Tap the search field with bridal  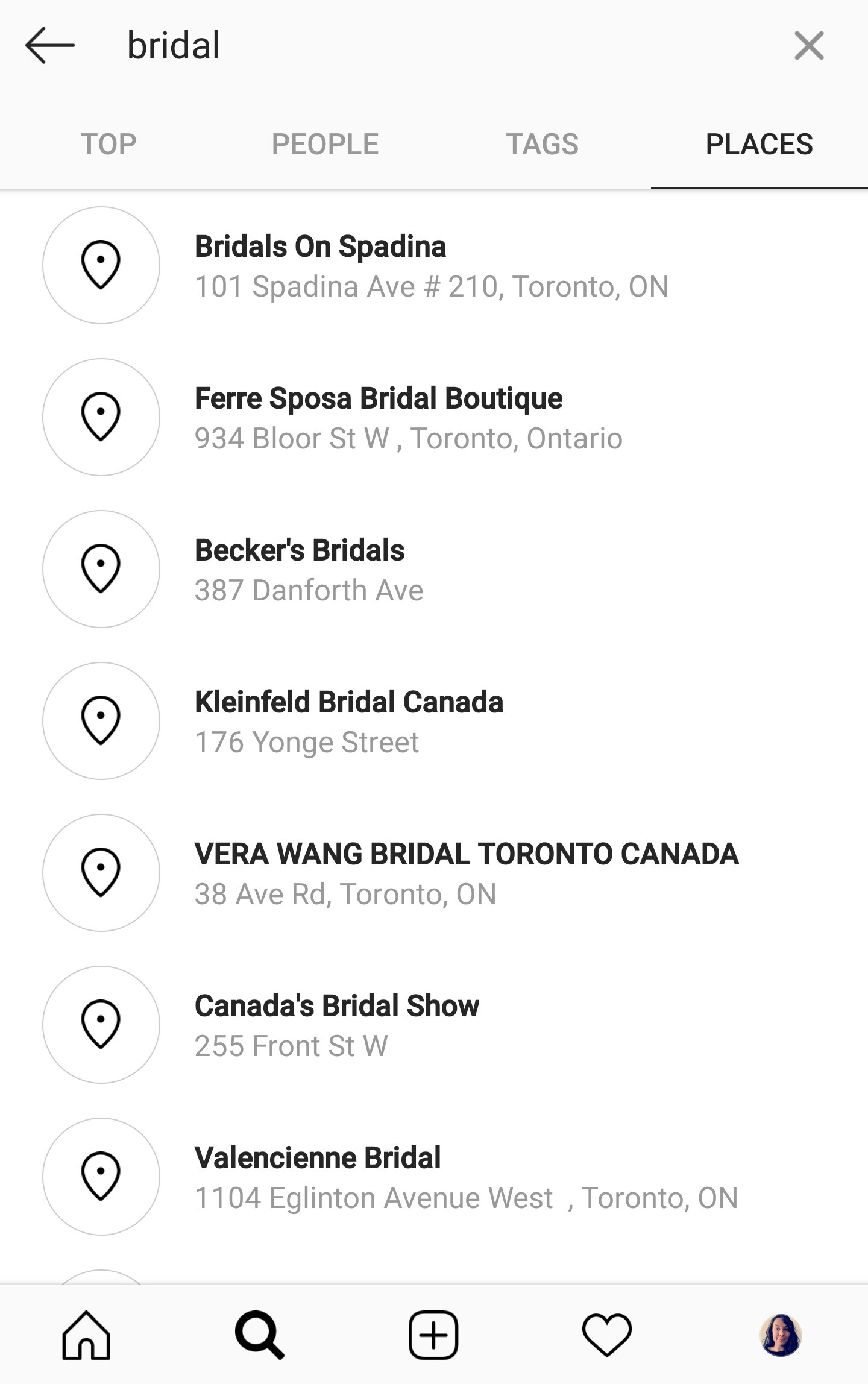click(x=422, y=46)
